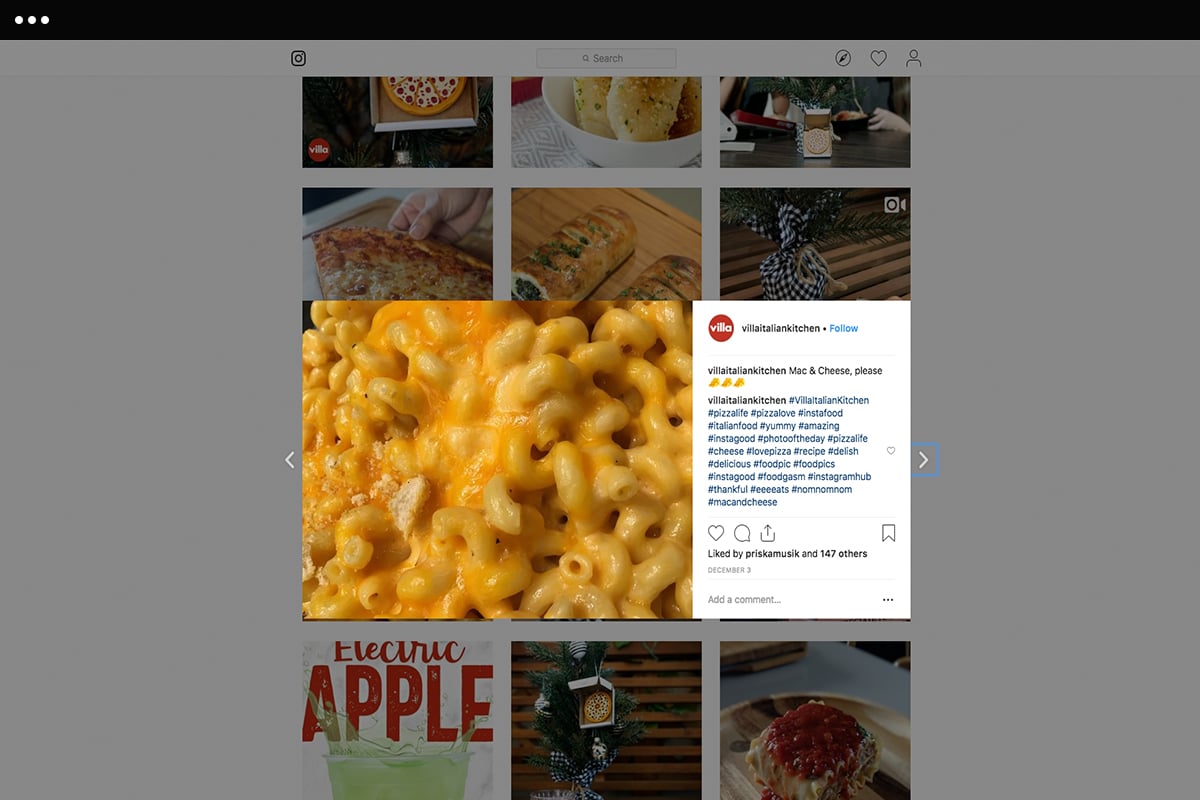Open villaitaliankitchen profile avatar
The height and width of the screenshot is (800, 1200).
click(721, 328)
